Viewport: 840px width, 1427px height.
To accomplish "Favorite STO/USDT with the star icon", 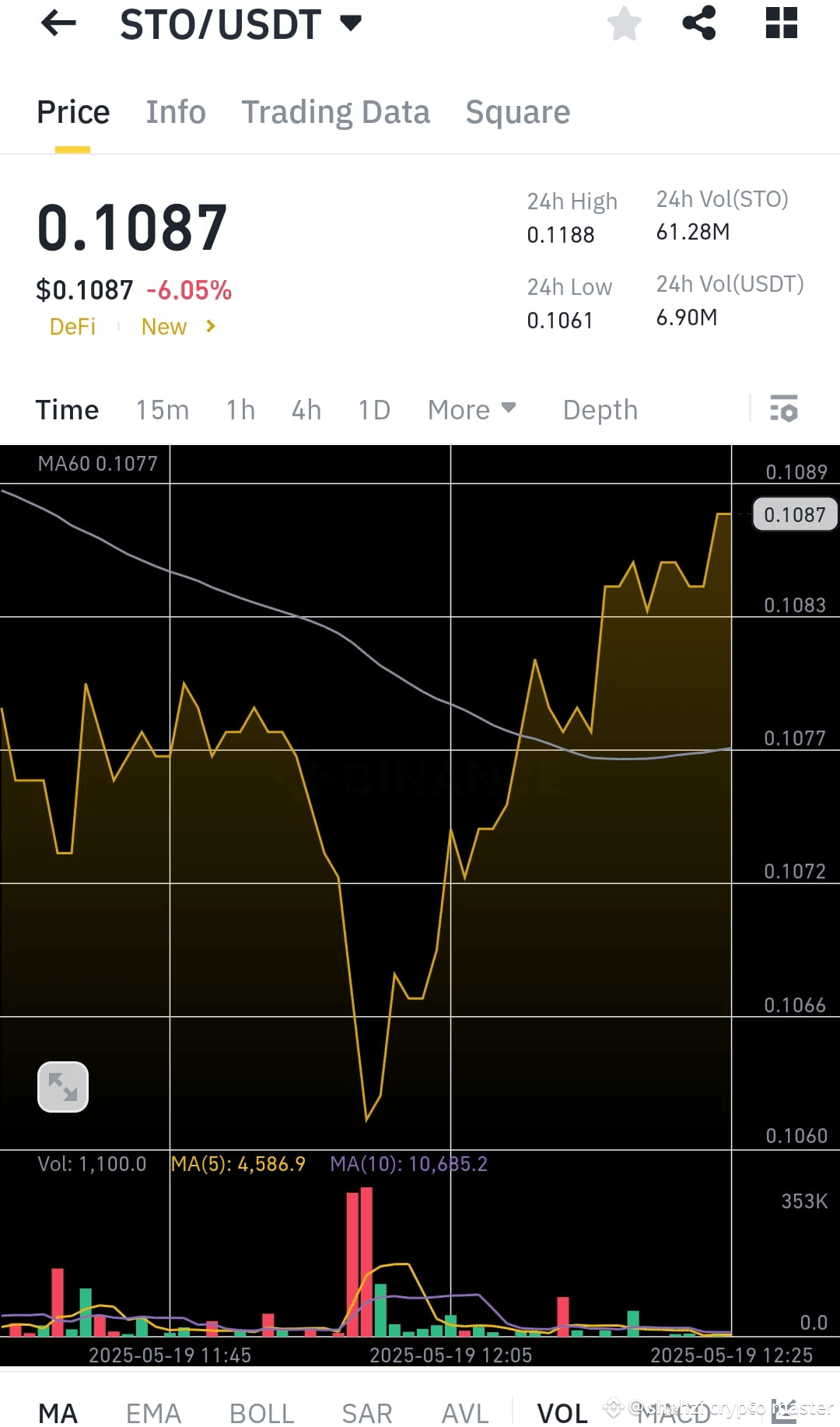I will pos(625,23).
